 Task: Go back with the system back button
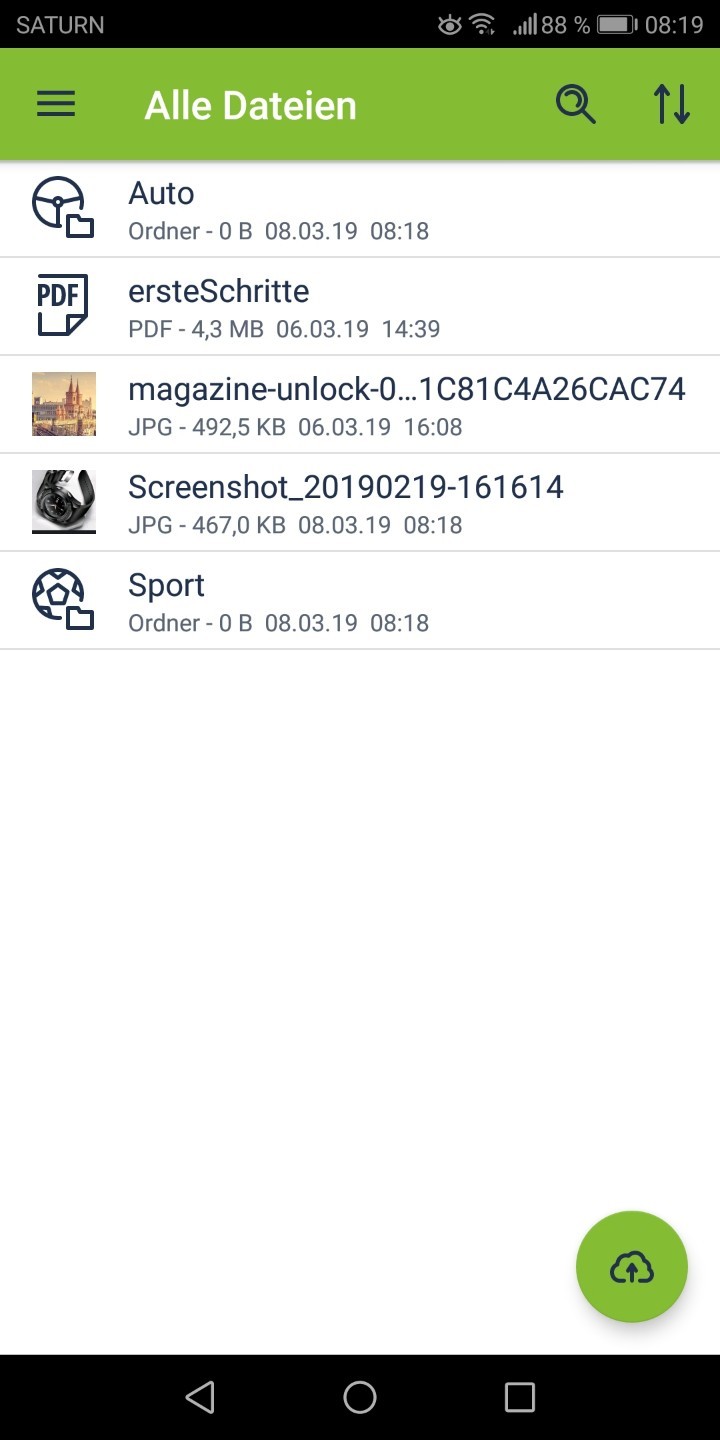coord(200,1397)
